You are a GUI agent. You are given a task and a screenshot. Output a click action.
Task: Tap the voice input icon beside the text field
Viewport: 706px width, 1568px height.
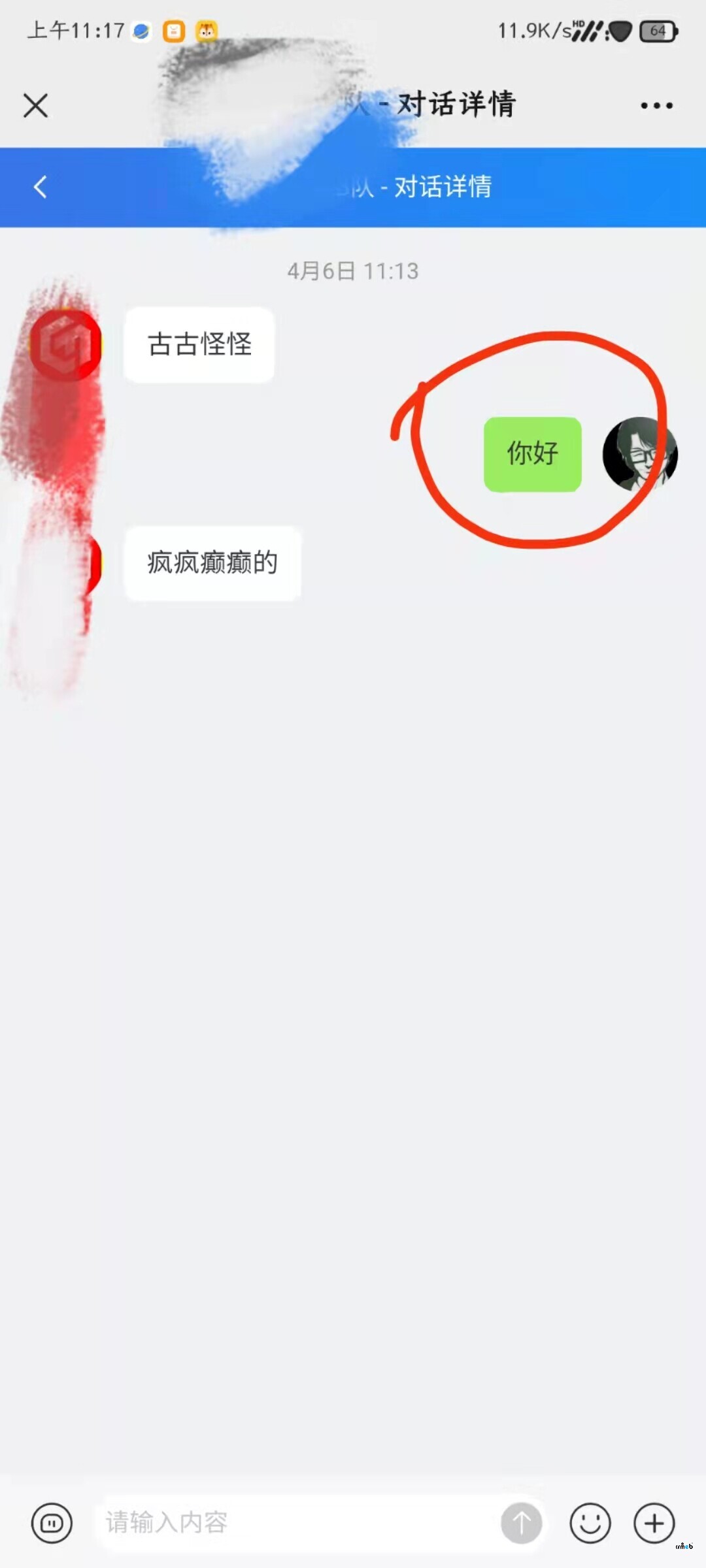point(52,1523)
